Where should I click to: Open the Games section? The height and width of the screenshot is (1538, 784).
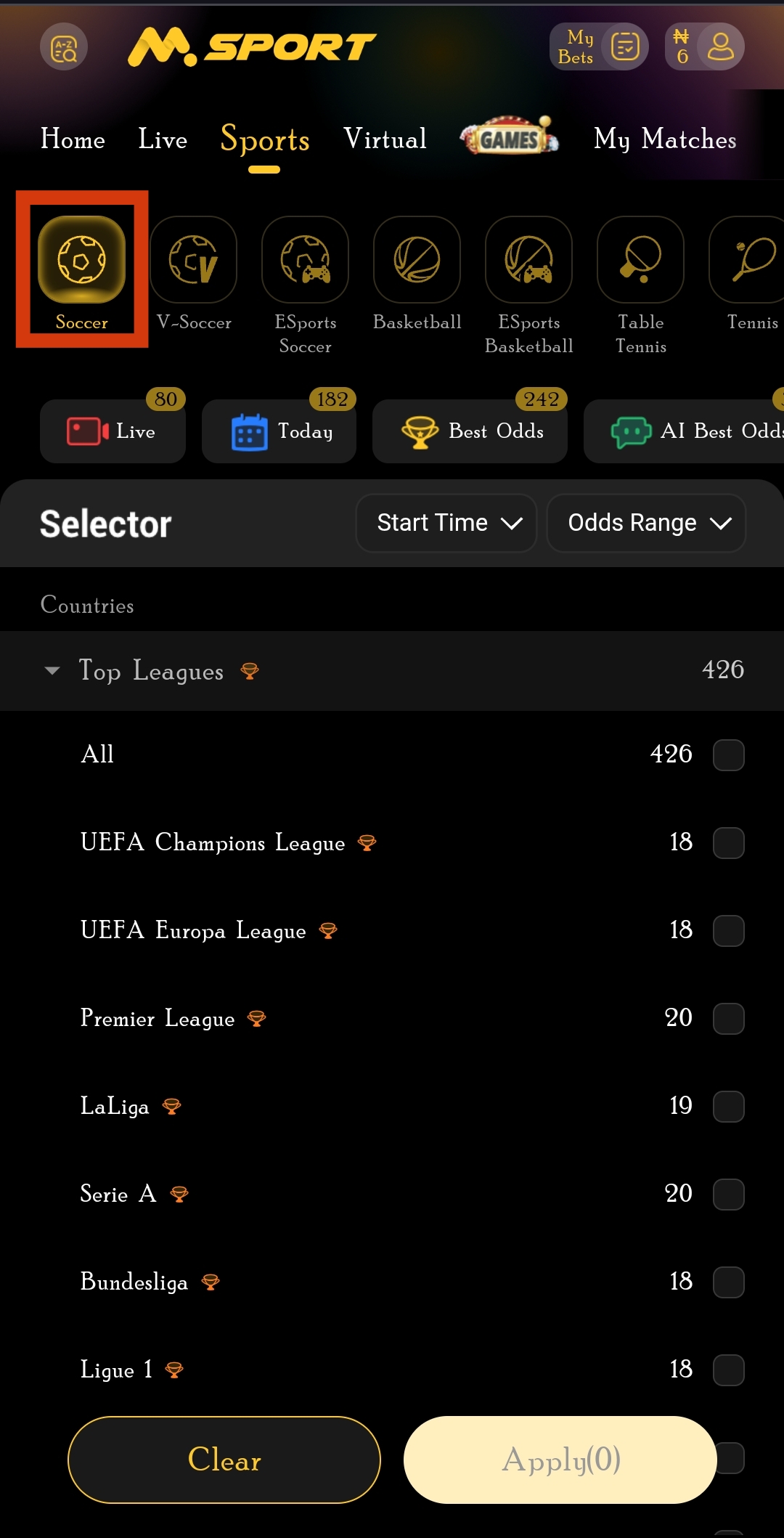[510, 137]
